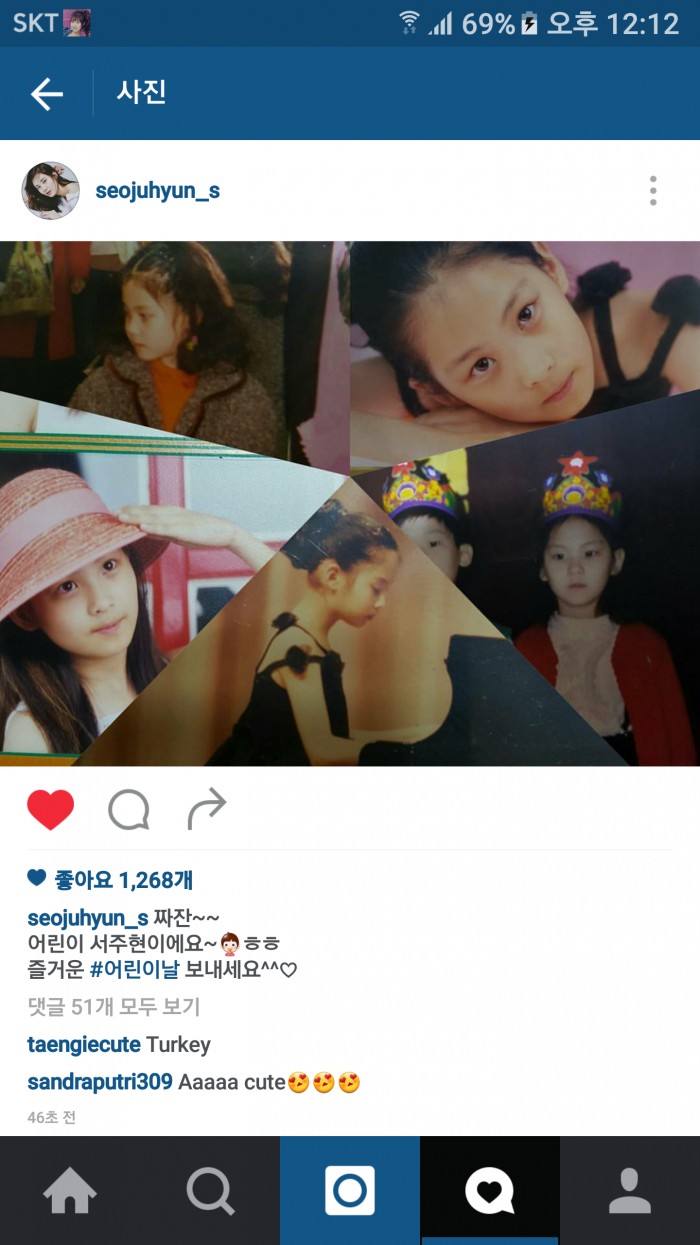Open seojuhyun_s profile picture

pyautogui.click(x=51, y=191)
